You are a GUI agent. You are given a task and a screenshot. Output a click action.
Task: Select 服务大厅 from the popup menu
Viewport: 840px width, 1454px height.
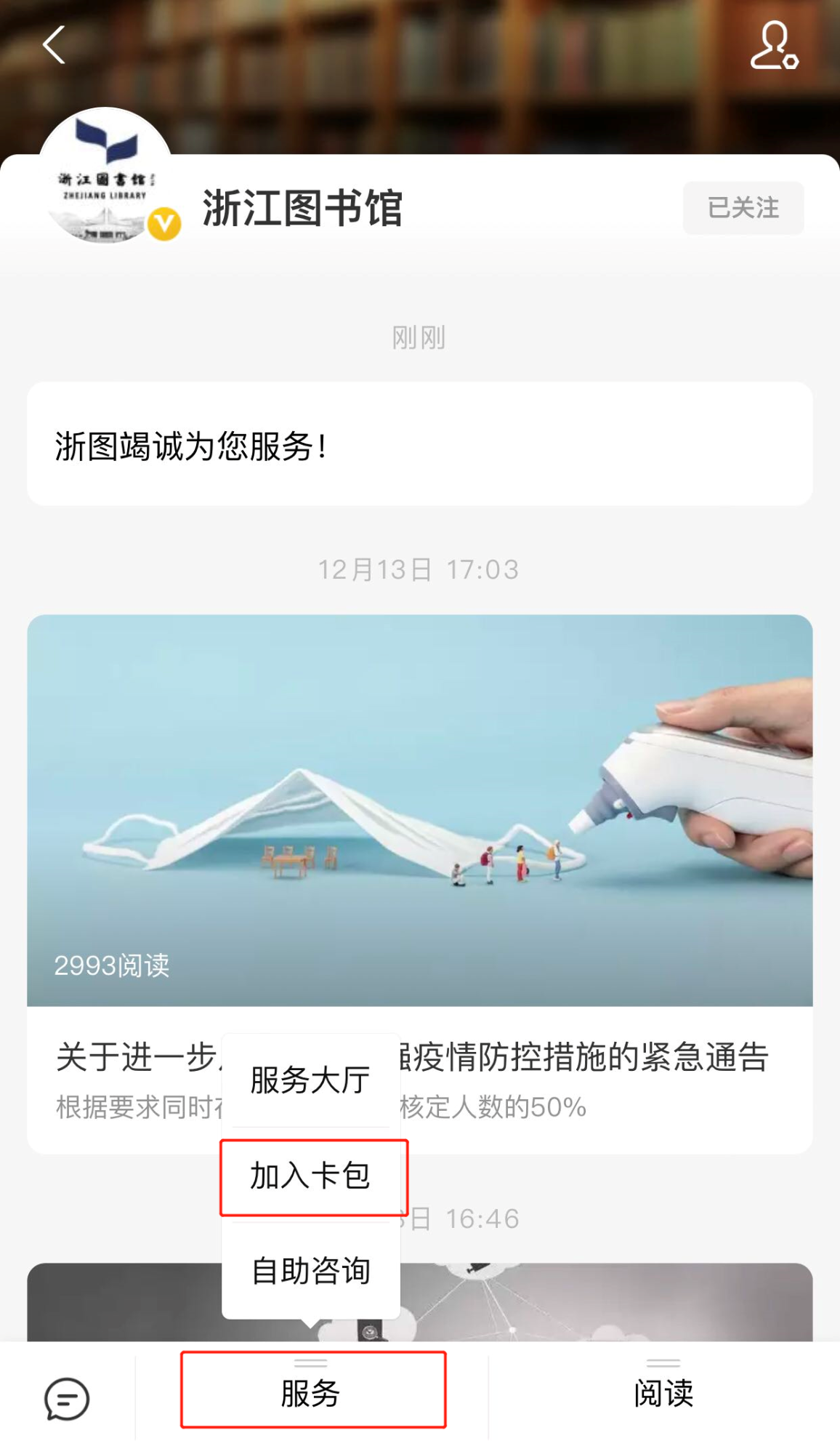(x=310, y=1080)
